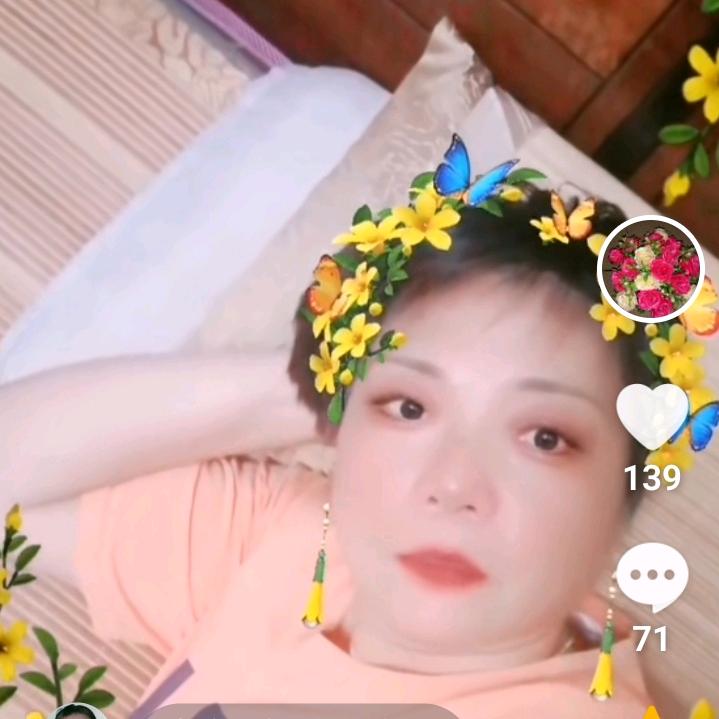Open the creator's rose-bouquet profile avatar
The width and height of the screenshot is (719, 719).
[x=651, y=269]
